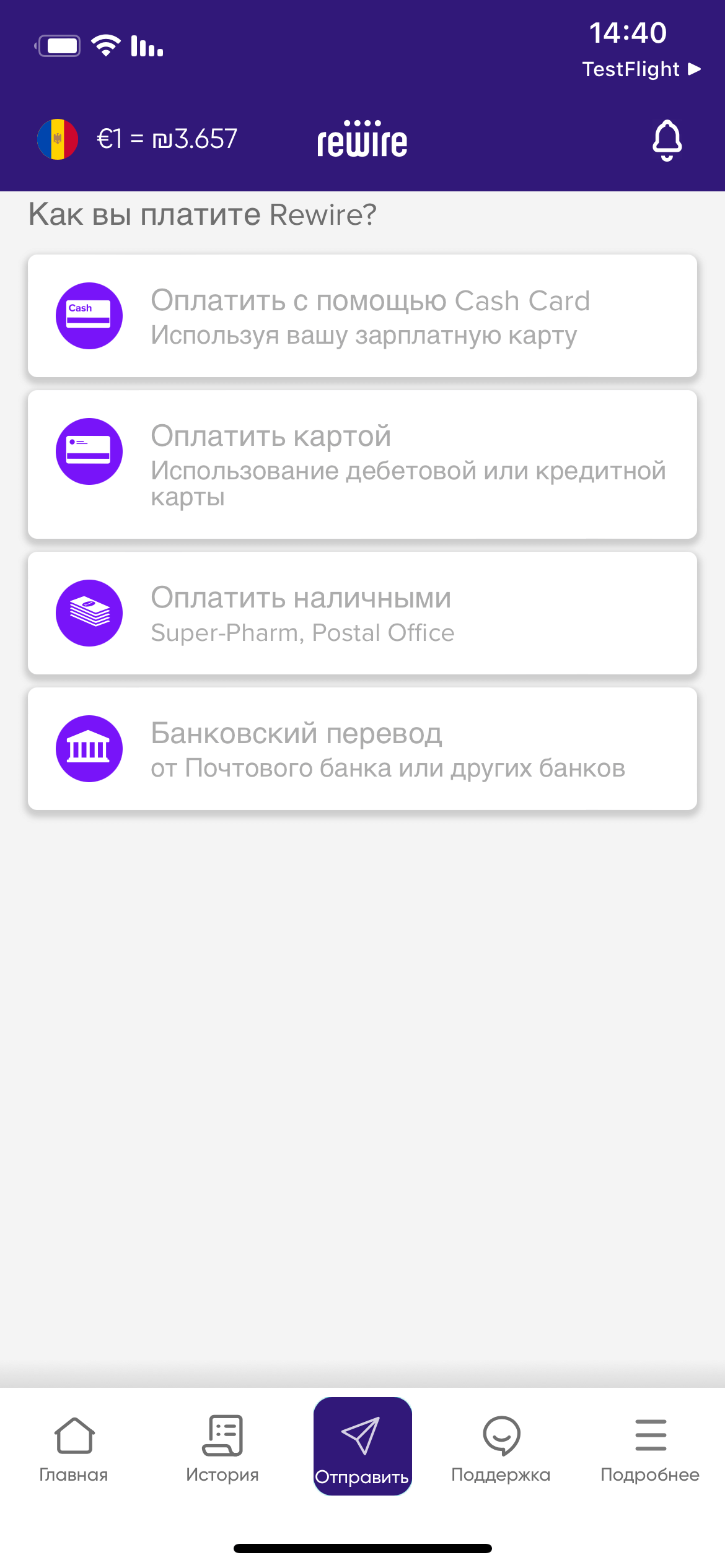The height and width of the screenshot is (1568, 725).
Task: Choose Банковский перевод payment method
Action: click(x=362, y=749)
